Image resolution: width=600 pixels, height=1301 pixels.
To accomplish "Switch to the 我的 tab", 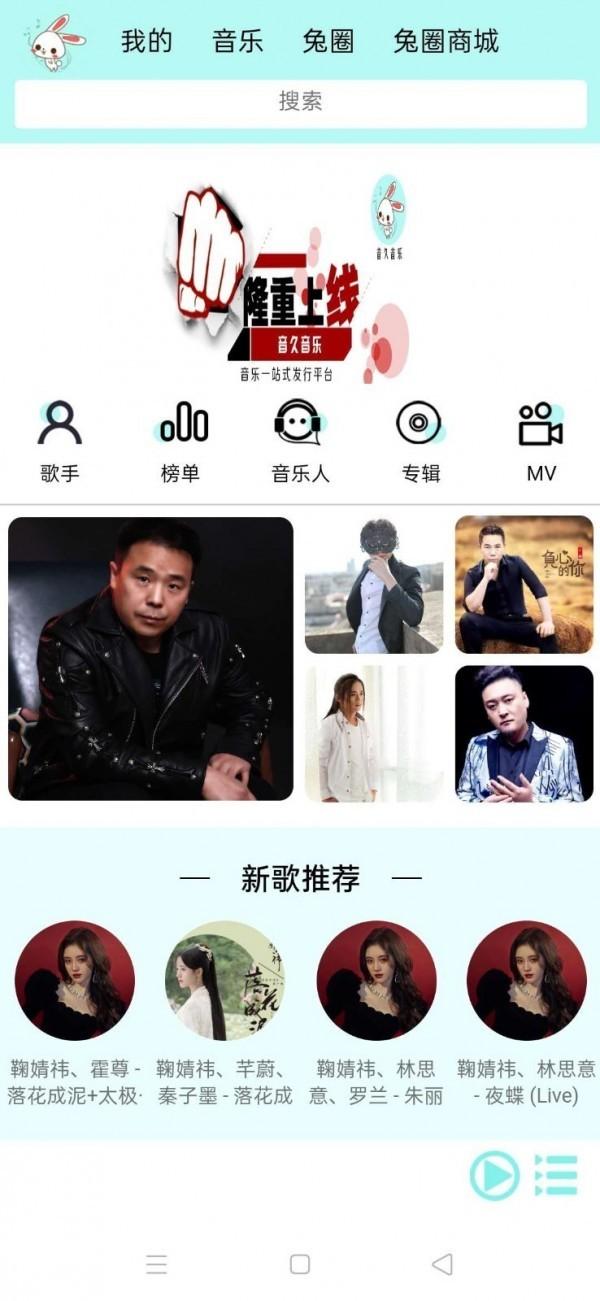I will click(146, 41).
